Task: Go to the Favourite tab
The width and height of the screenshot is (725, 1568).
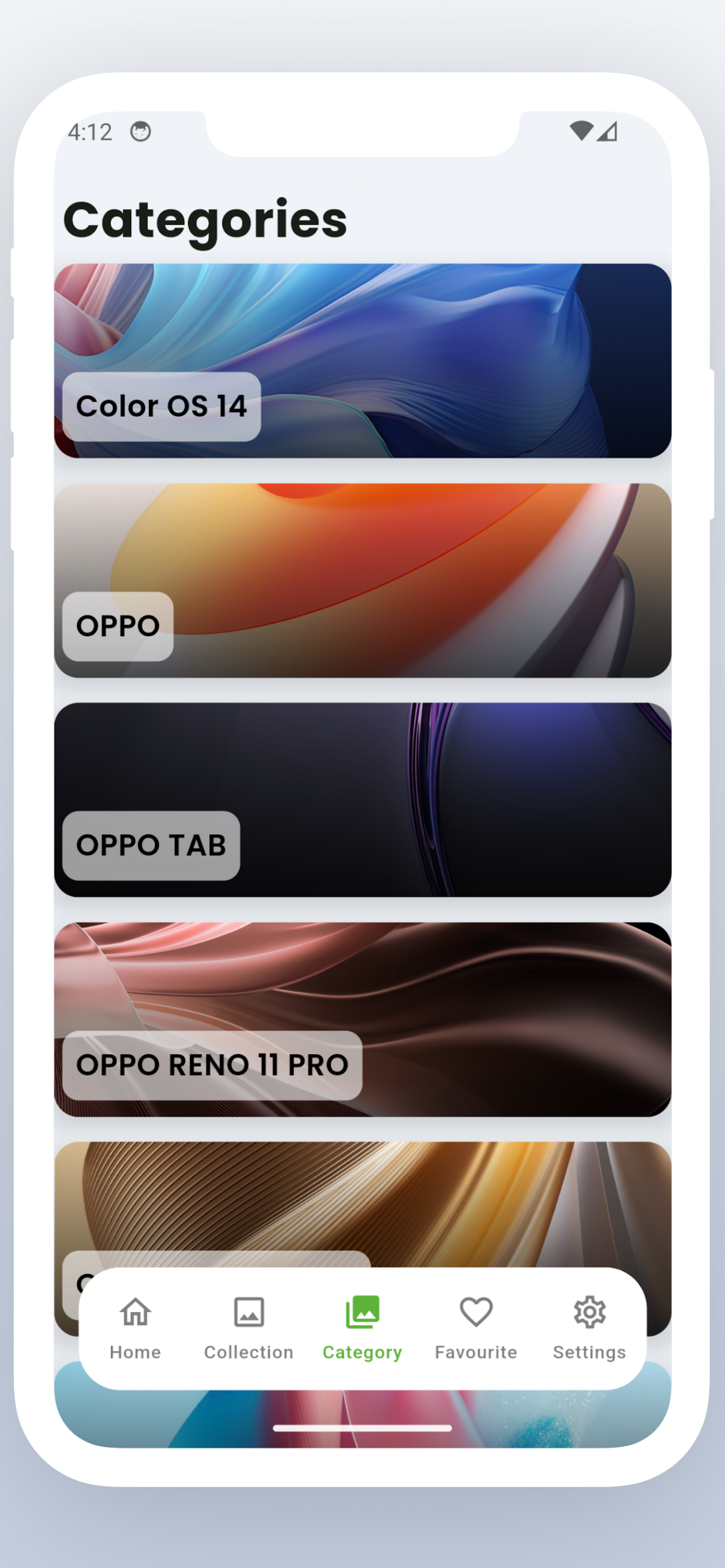Action: (x=476, y=1328)
